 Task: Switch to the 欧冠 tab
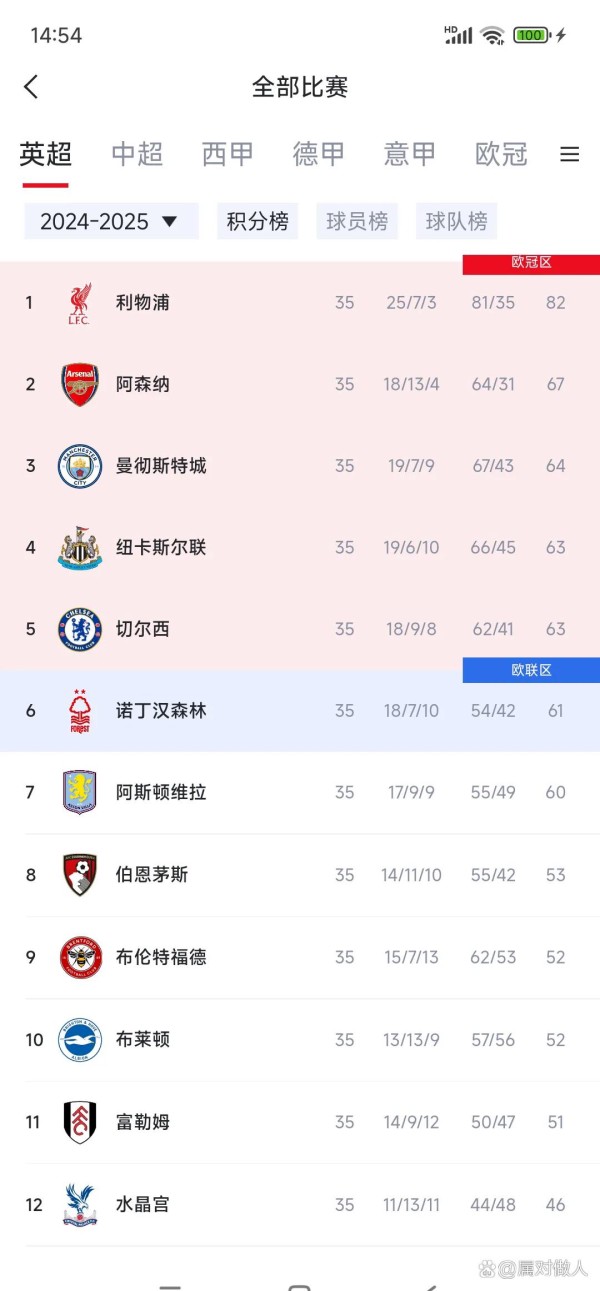pos(501,154)
